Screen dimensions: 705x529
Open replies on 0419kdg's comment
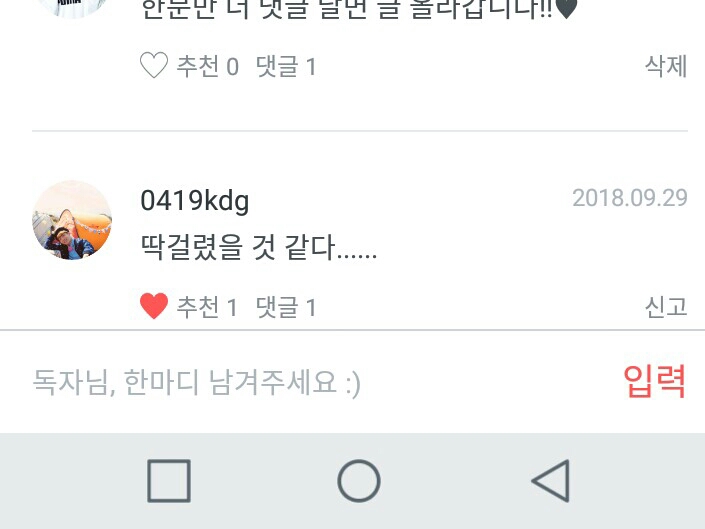(x=286, y=307)
